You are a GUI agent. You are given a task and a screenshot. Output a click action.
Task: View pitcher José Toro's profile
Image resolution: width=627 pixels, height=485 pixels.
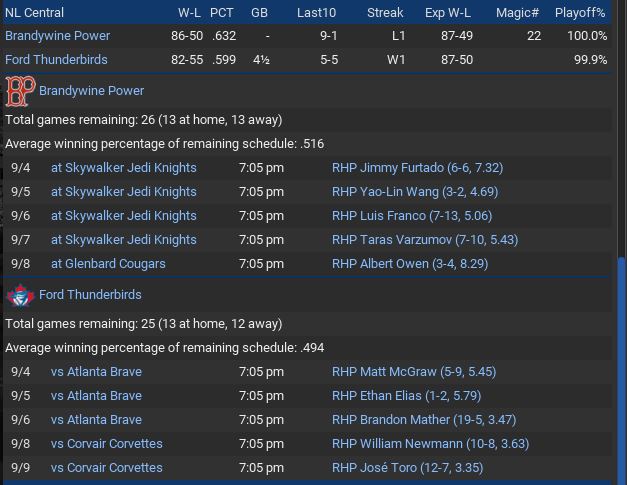407,467
